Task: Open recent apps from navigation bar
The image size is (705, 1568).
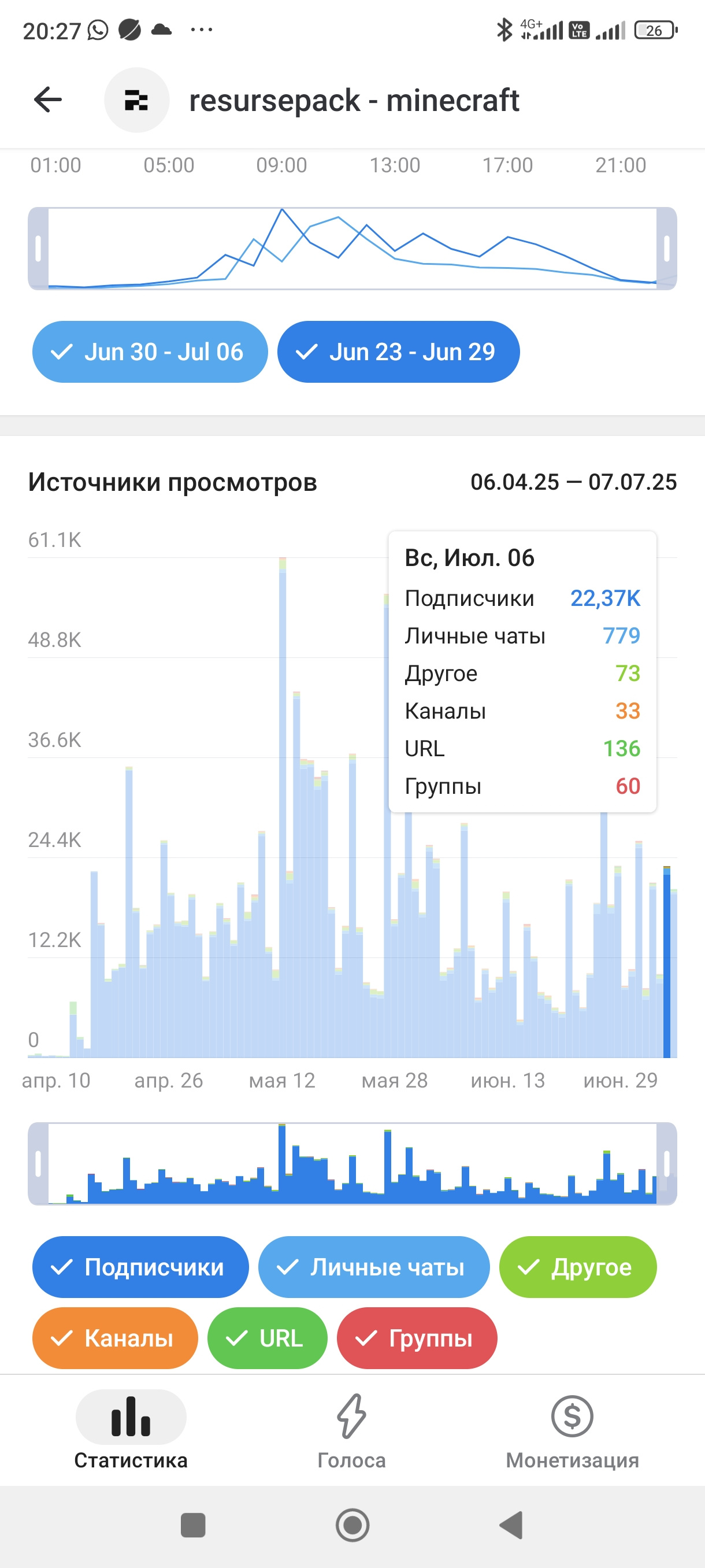Action: click(194, 1525)
